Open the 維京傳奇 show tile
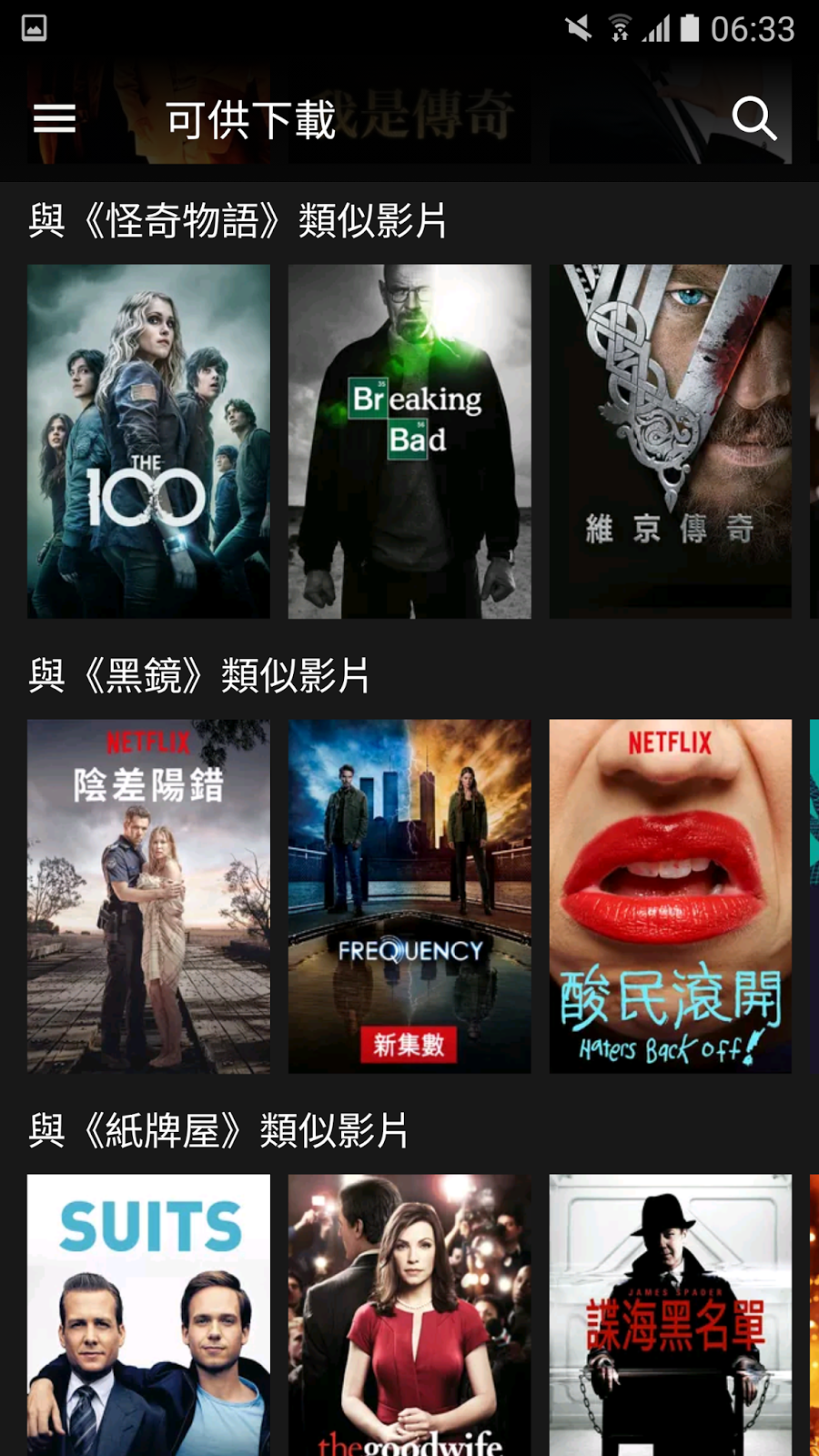The image size is (819, 1456). pyautogui.click(x=671, y=441)
